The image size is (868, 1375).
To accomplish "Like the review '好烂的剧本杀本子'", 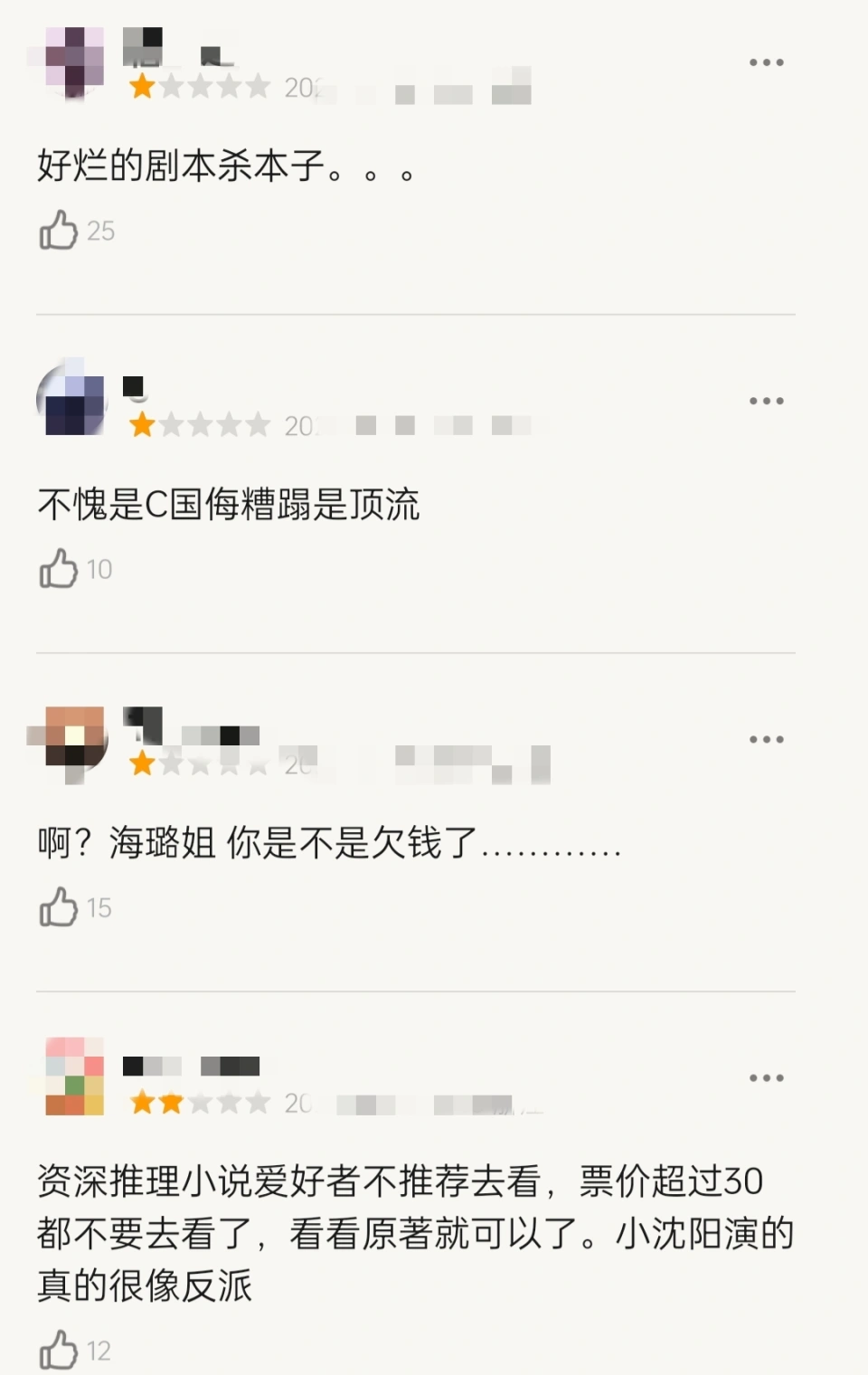I will coord(59,231).
